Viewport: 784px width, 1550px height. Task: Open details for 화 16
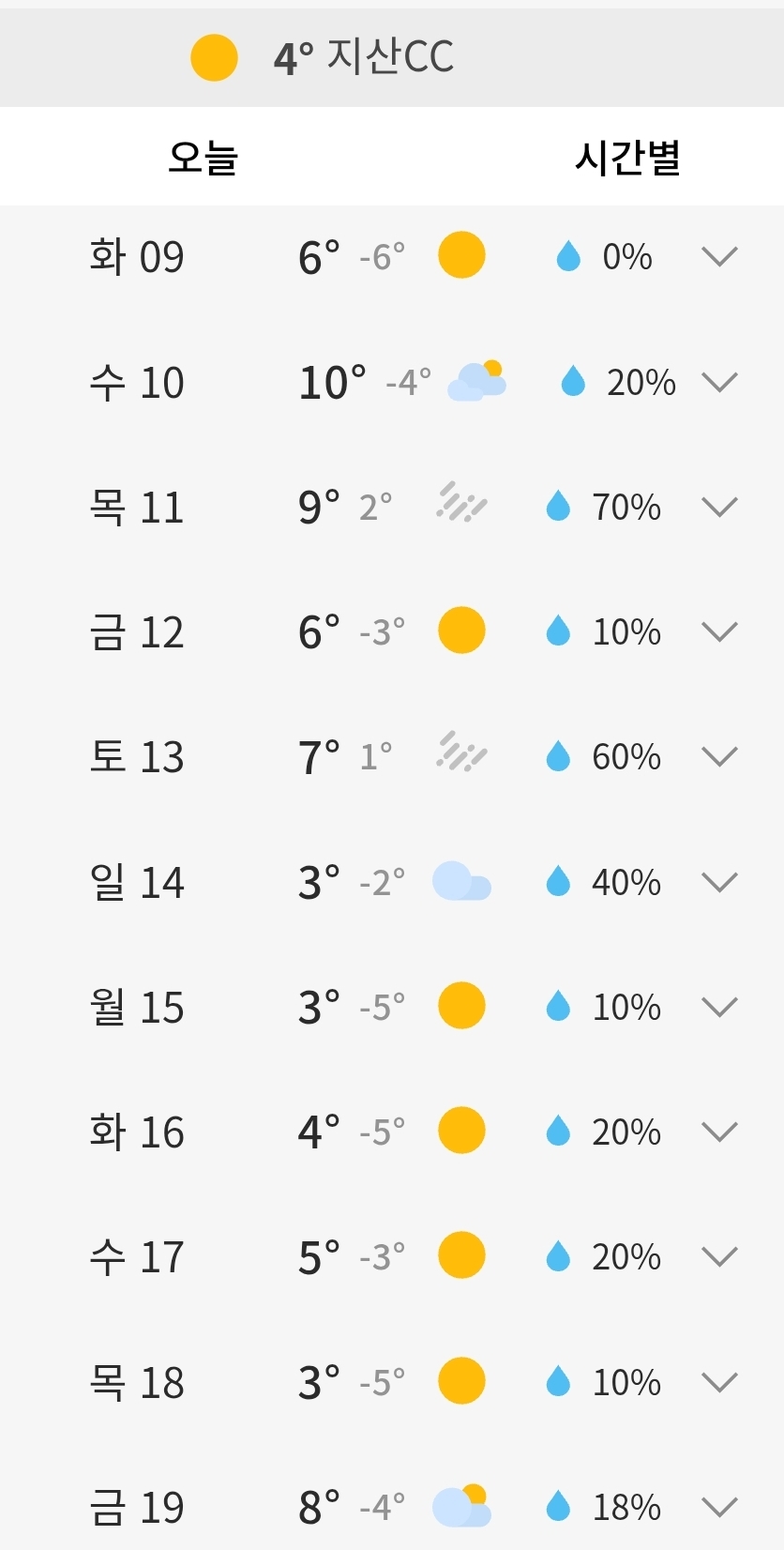(x=719, y=1132)
